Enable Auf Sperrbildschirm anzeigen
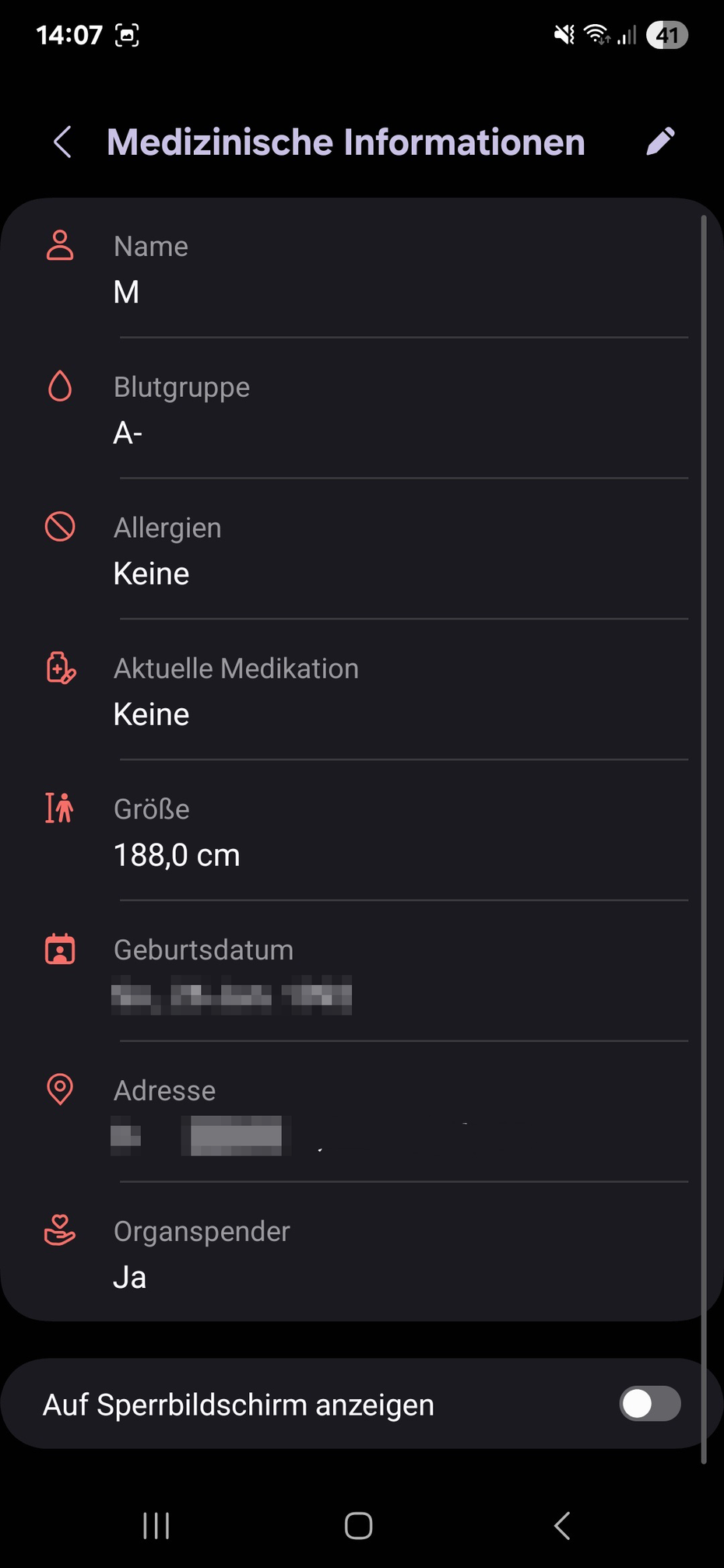The image size is (724, 1568). pos(650,1404)
